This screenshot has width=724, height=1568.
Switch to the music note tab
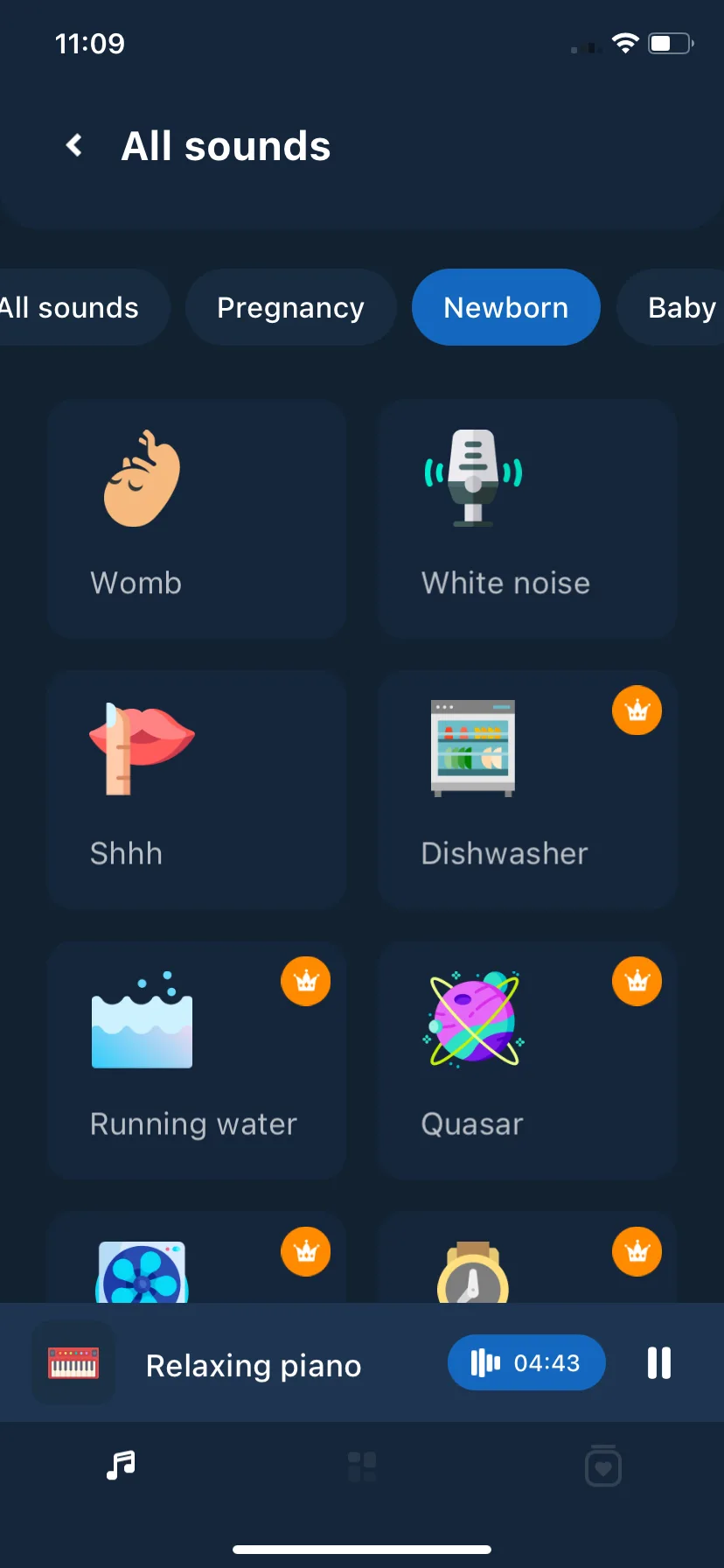click(x=121, y=1465)
